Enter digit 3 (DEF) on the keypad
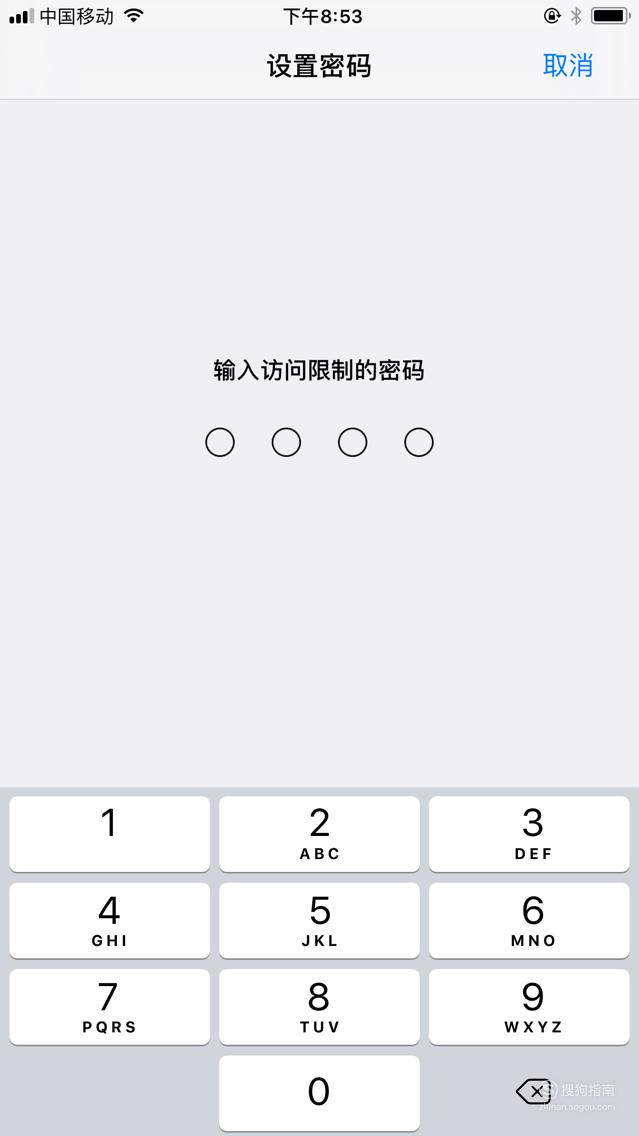639x1136 pixels. tap(529, 834)
